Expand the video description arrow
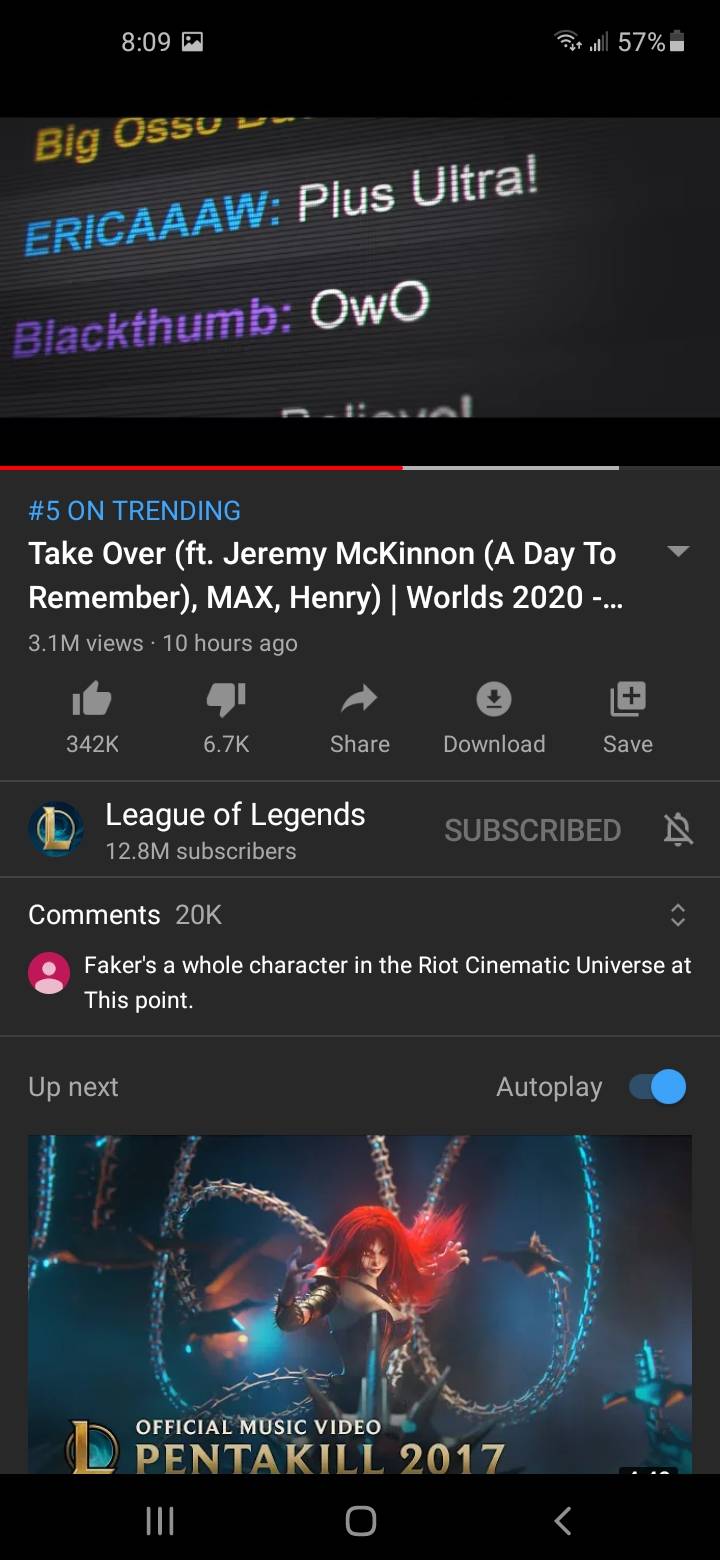 point(678,550)
